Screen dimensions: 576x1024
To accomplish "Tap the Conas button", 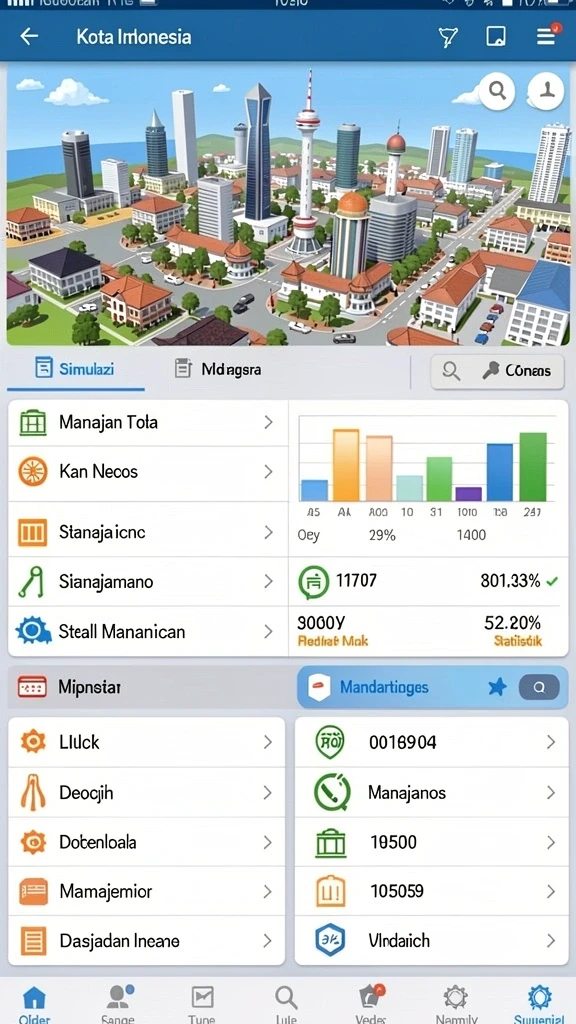I will [497, 371].
